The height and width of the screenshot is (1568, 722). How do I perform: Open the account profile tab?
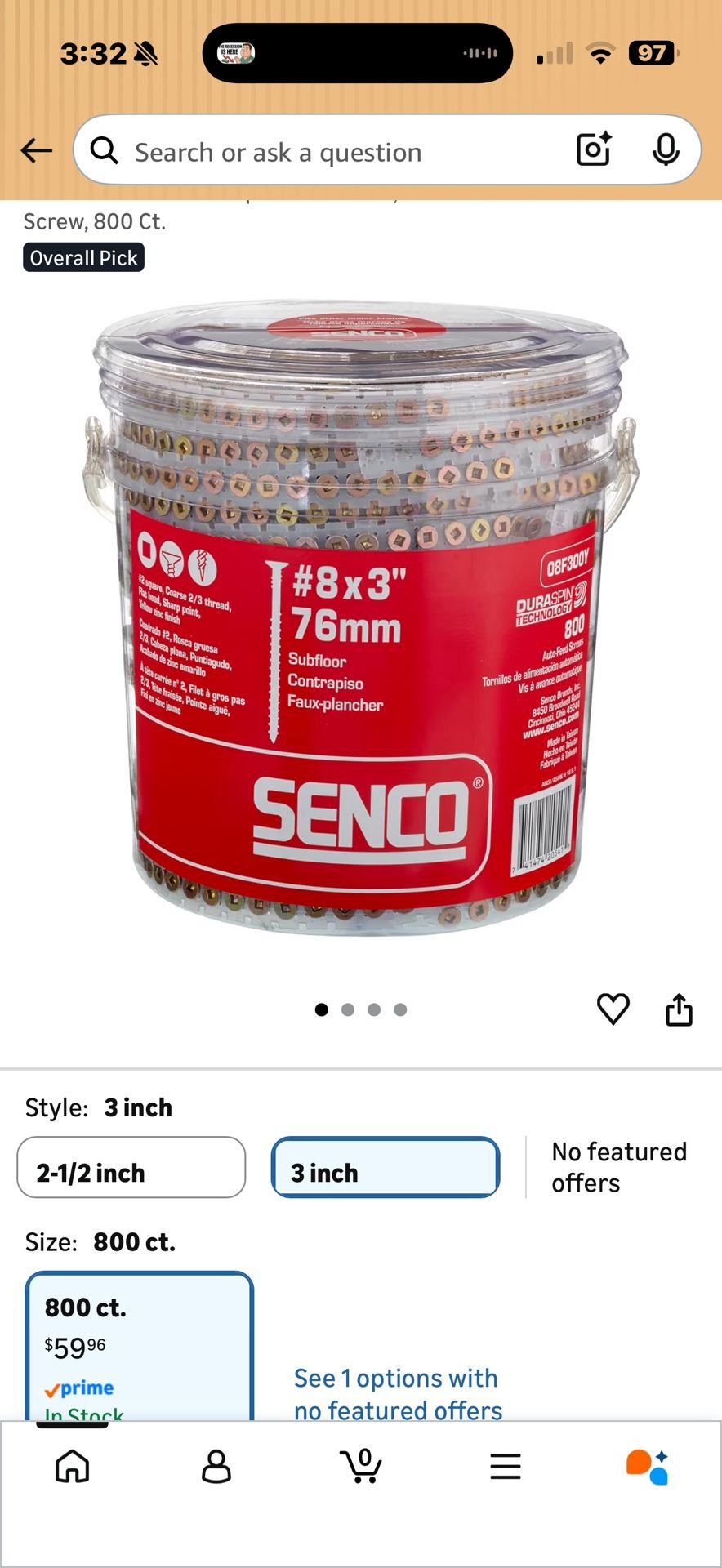216,1467
